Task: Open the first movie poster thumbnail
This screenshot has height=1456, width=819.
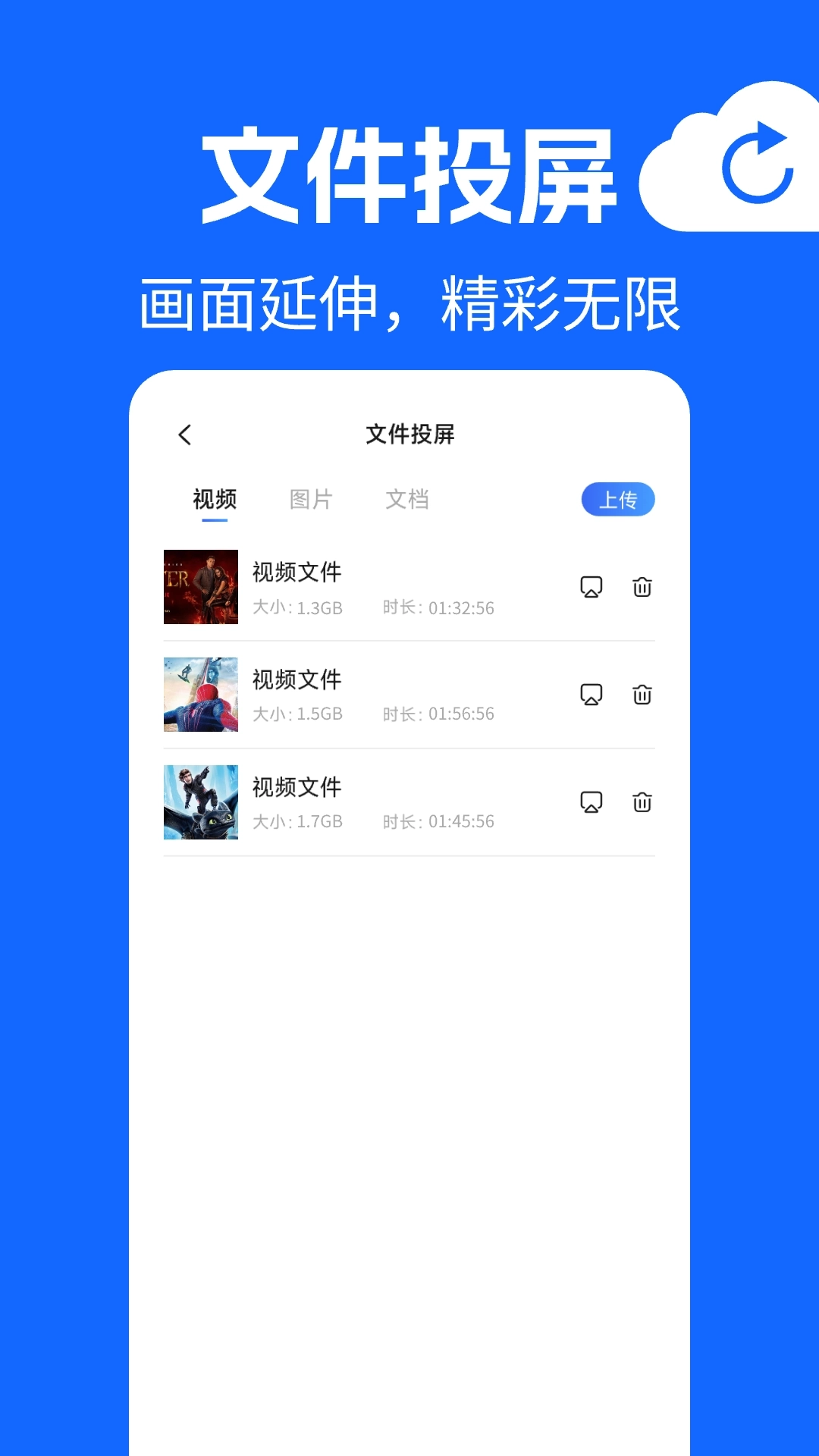Action: pos(200,586)
